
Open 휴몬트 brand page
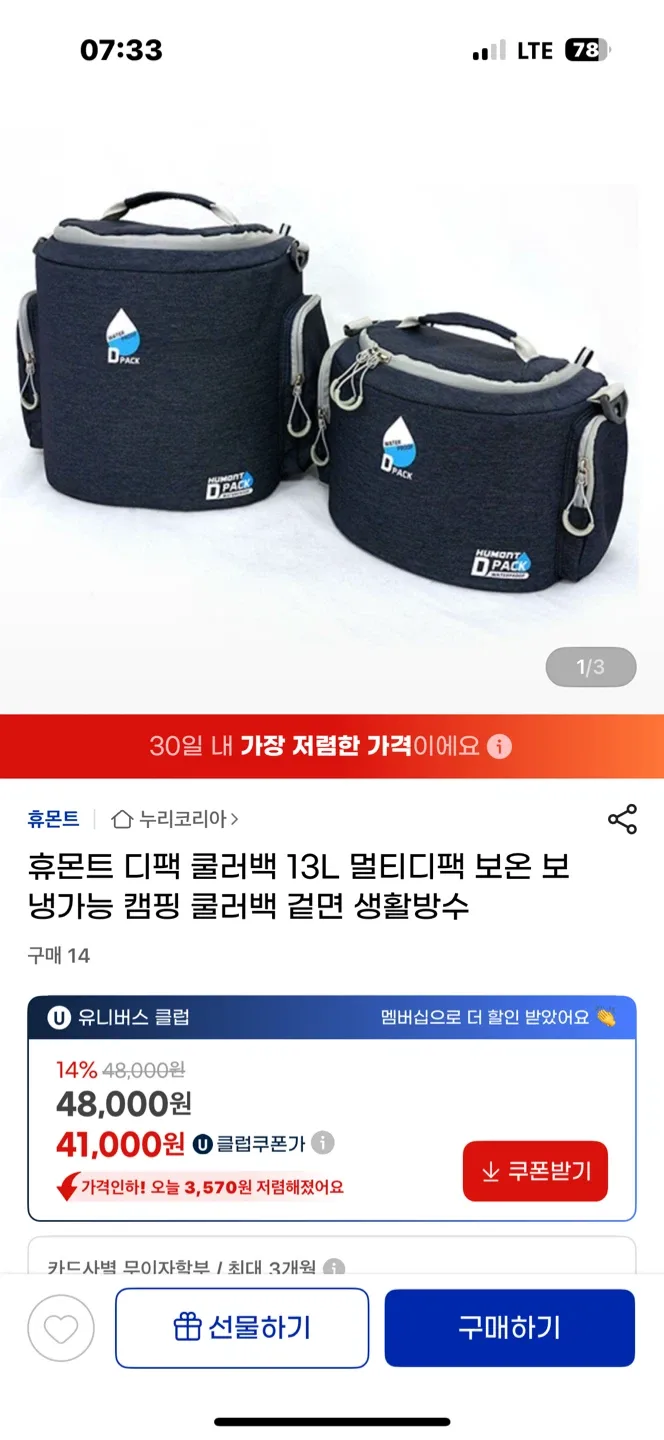click(53, 819)
